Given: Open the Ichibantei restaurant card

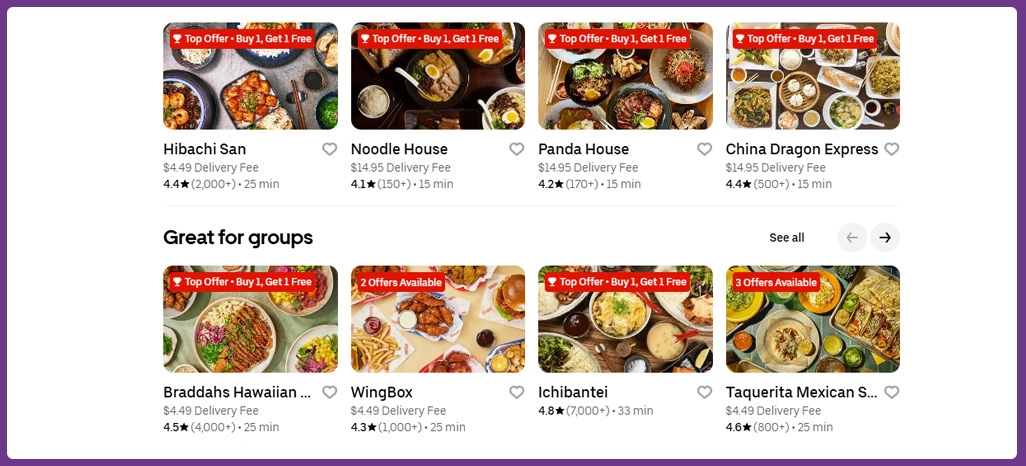Looking at the screenshot, I should click(625, 319).
